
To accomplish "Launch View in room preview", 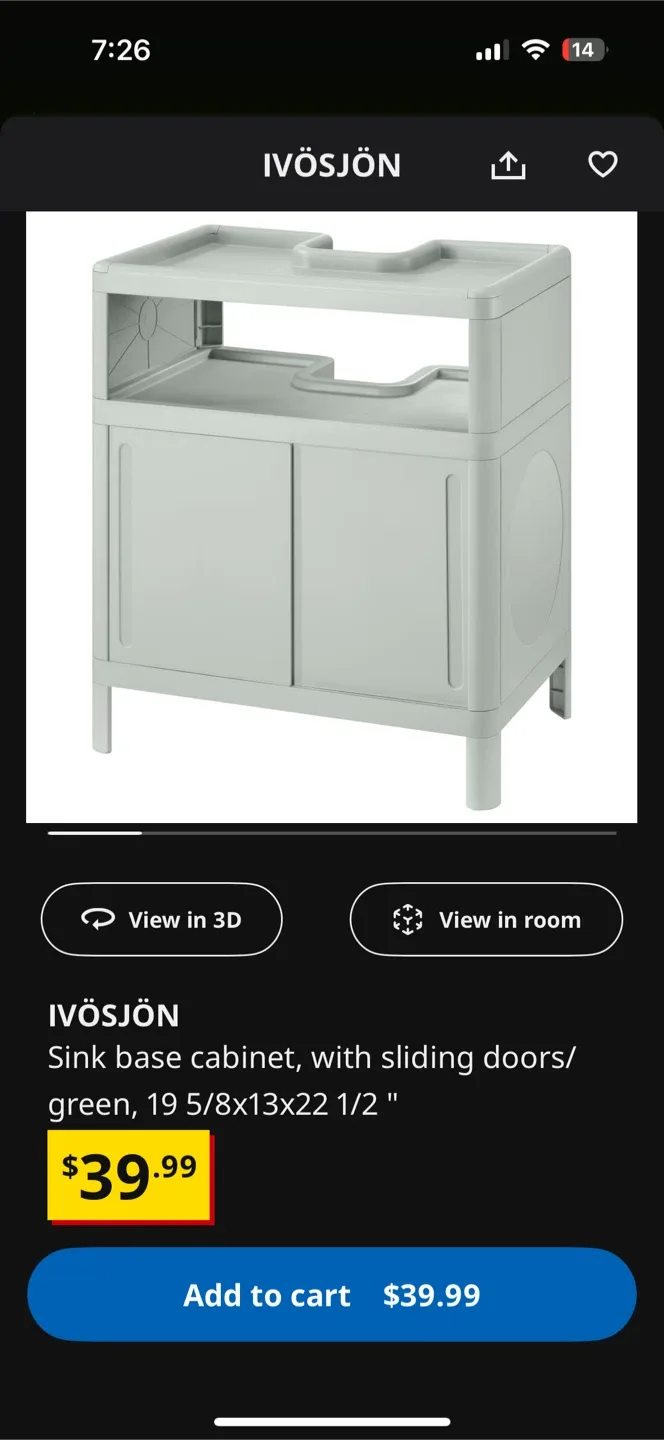I will tap(486, 919).
